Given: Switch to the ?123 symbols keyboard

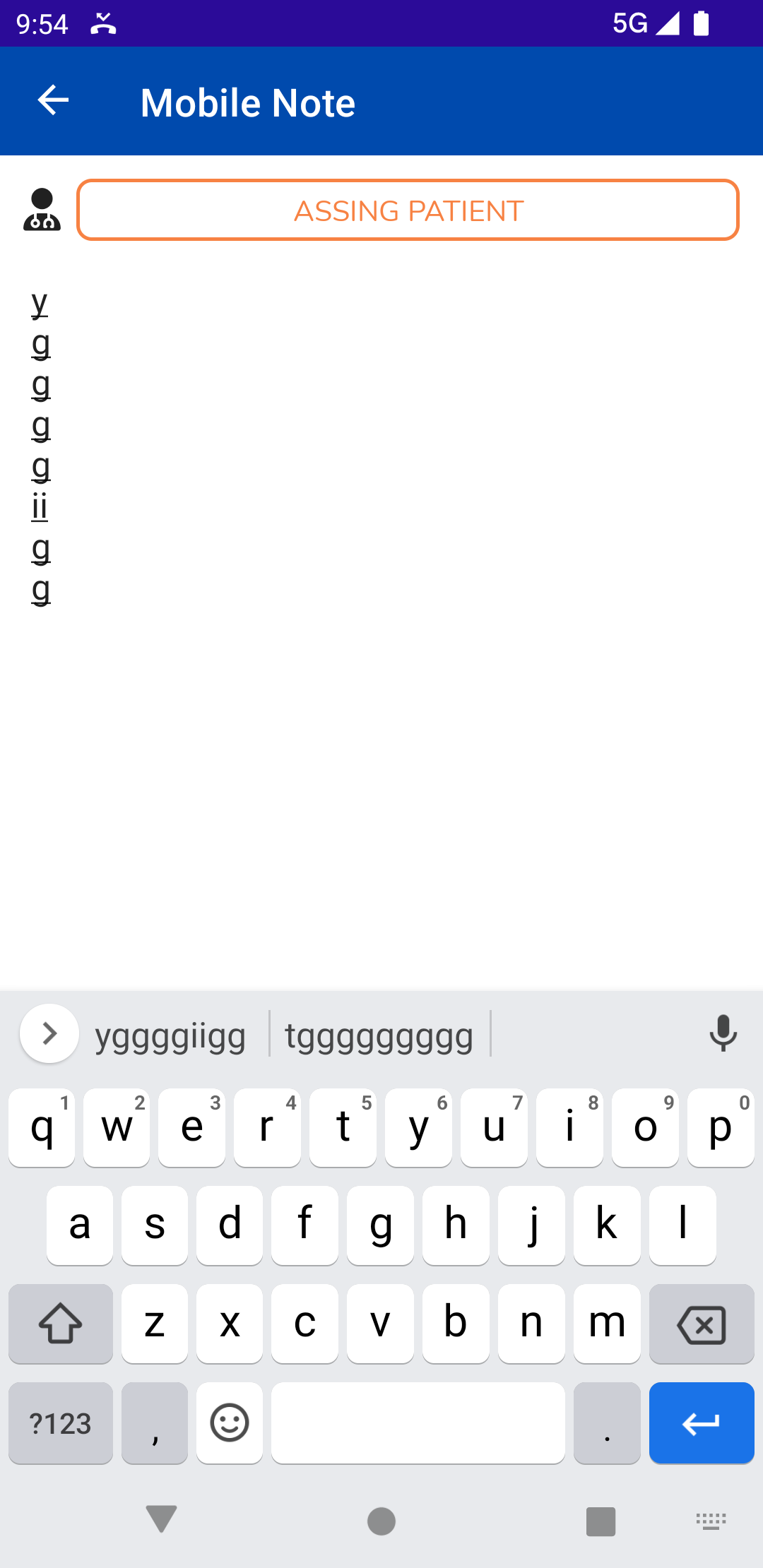Looking at the screenshot, I should (x=61, y=1423).
